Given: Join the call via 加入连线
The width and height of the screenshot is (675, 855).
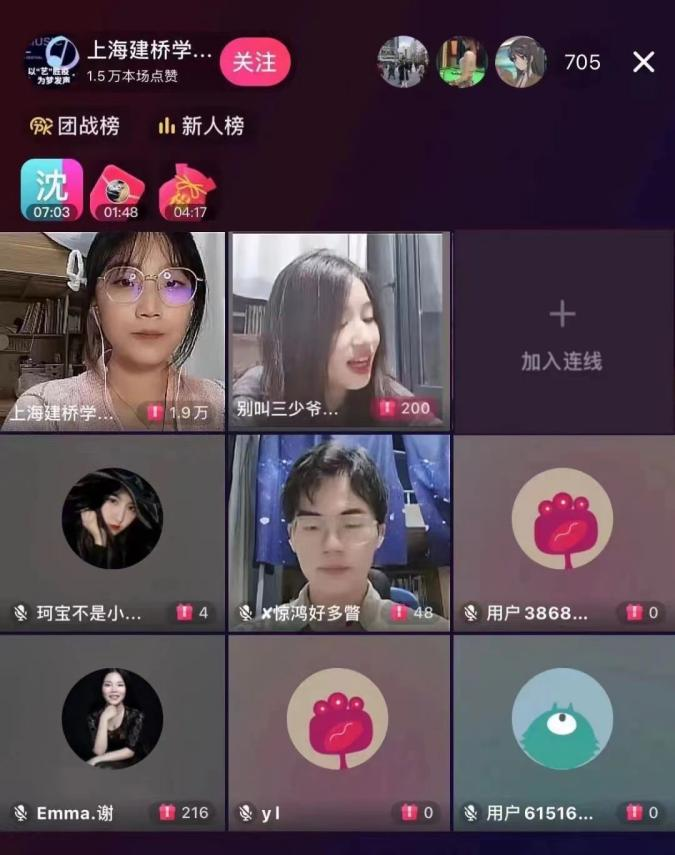Looking at the screenshot, I should tap(562, 335).
